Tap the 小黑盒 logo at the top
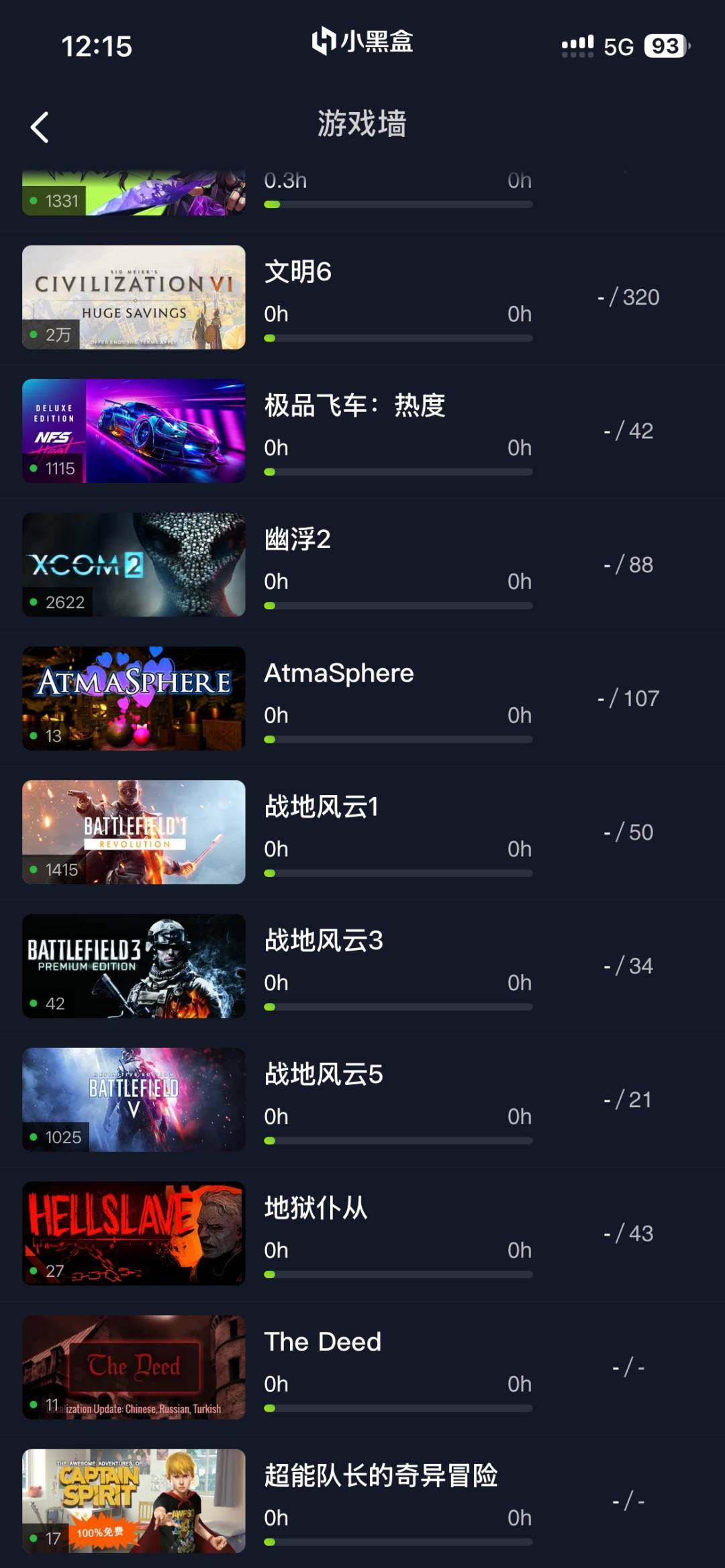 pos(362,42)
